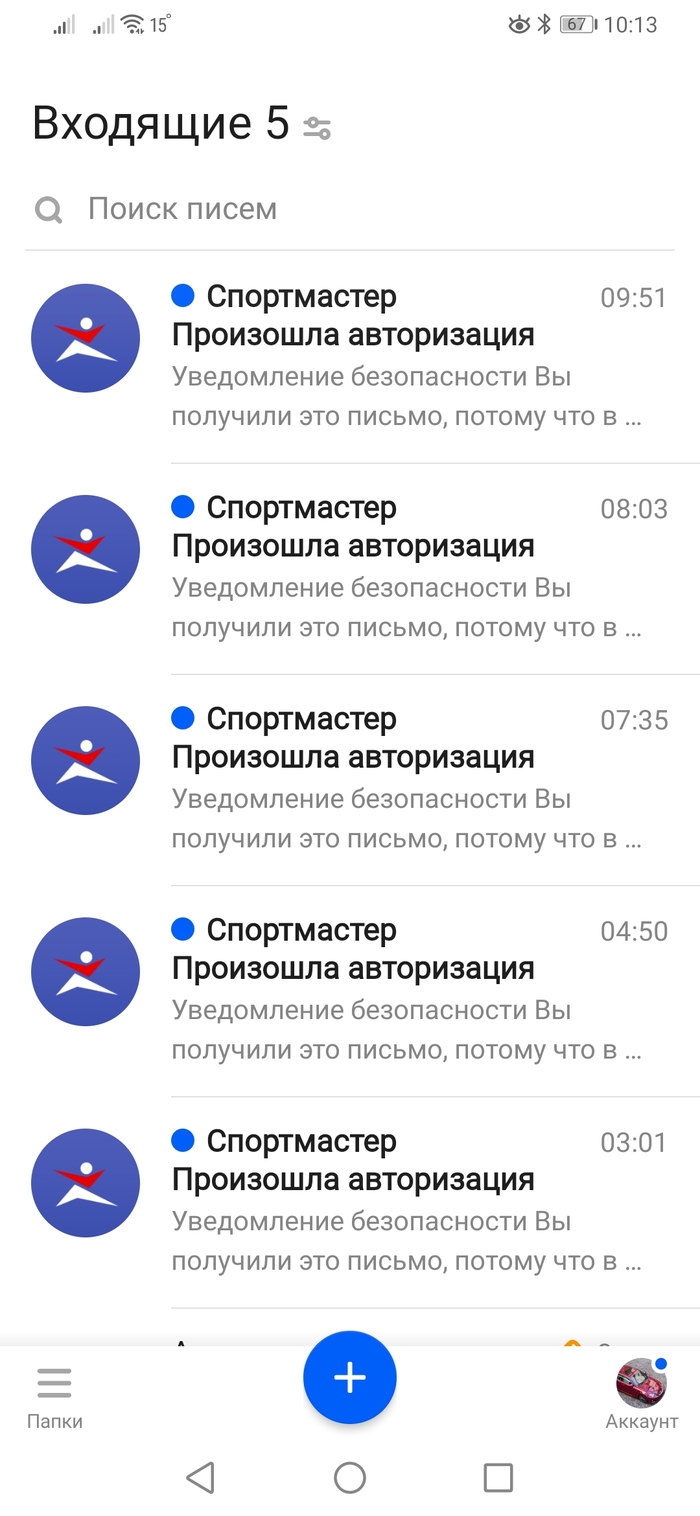Viewport: 700px width, 1516px height.
Task: Tap the system back button
Action: point(201,1477)
